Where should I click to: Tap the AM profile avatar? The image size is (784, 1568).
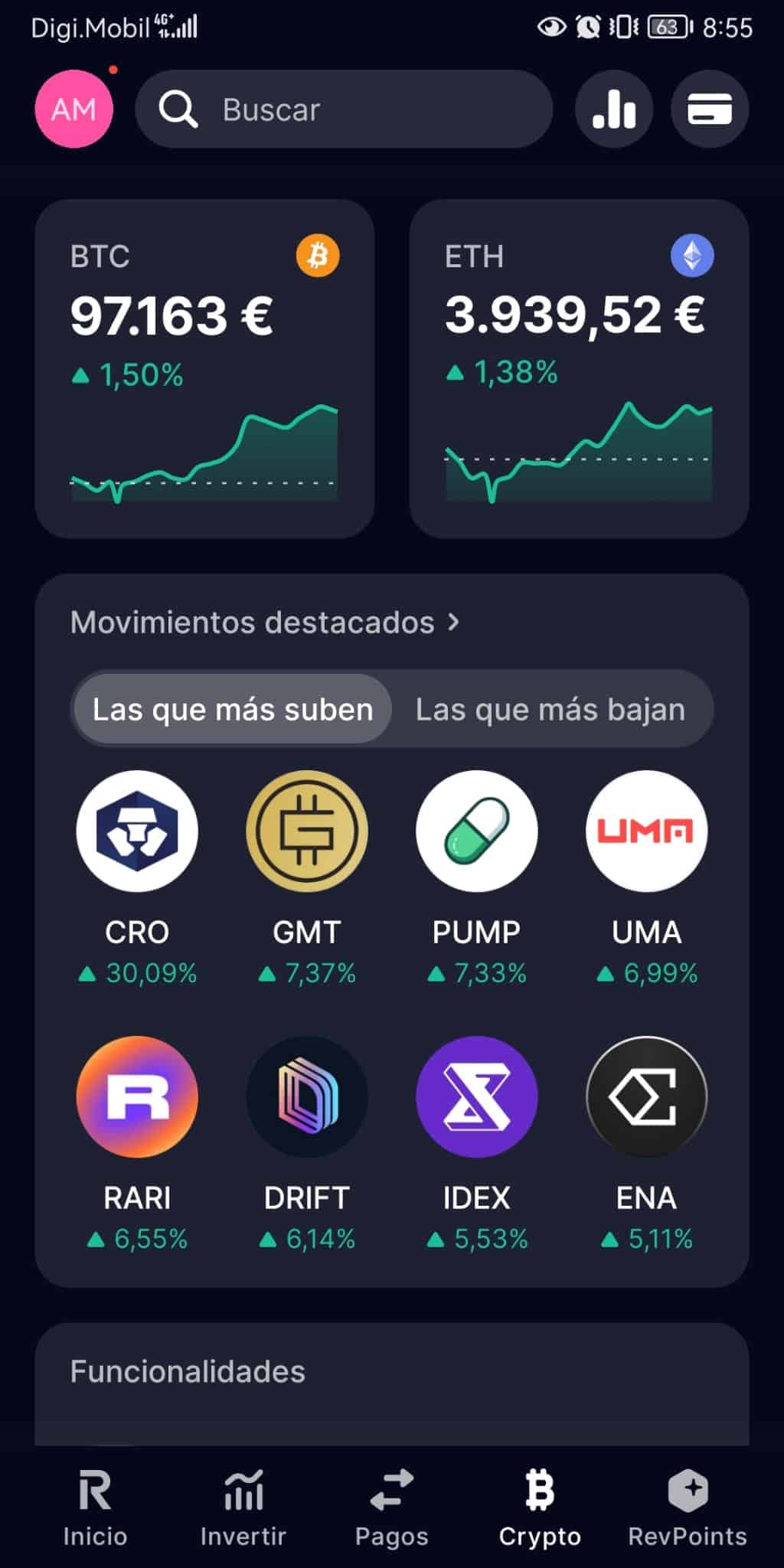74,109
